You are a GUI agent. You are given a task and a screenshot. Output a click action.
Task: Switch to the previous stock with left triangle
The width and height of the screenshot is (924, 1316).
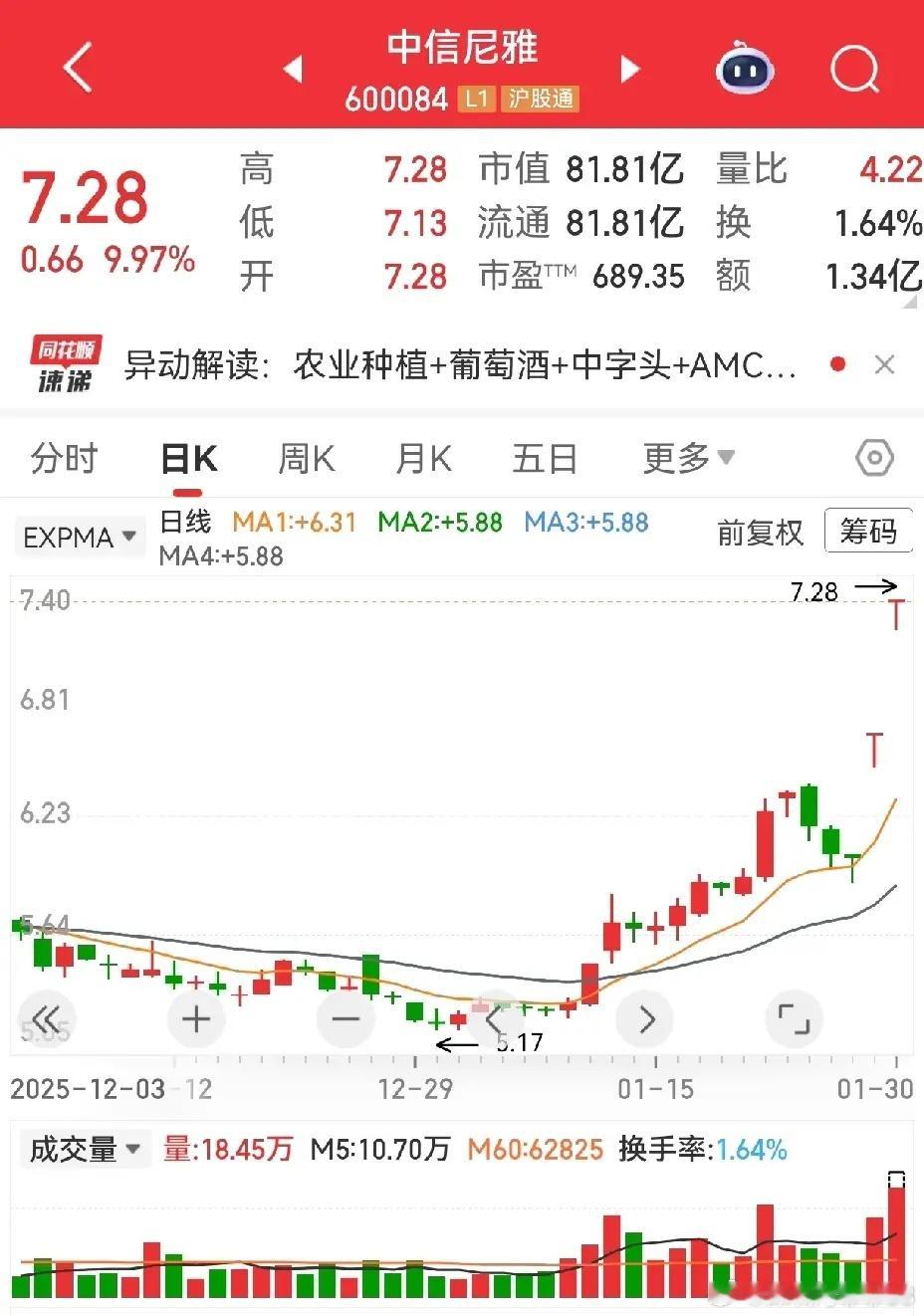coord(293,69)
